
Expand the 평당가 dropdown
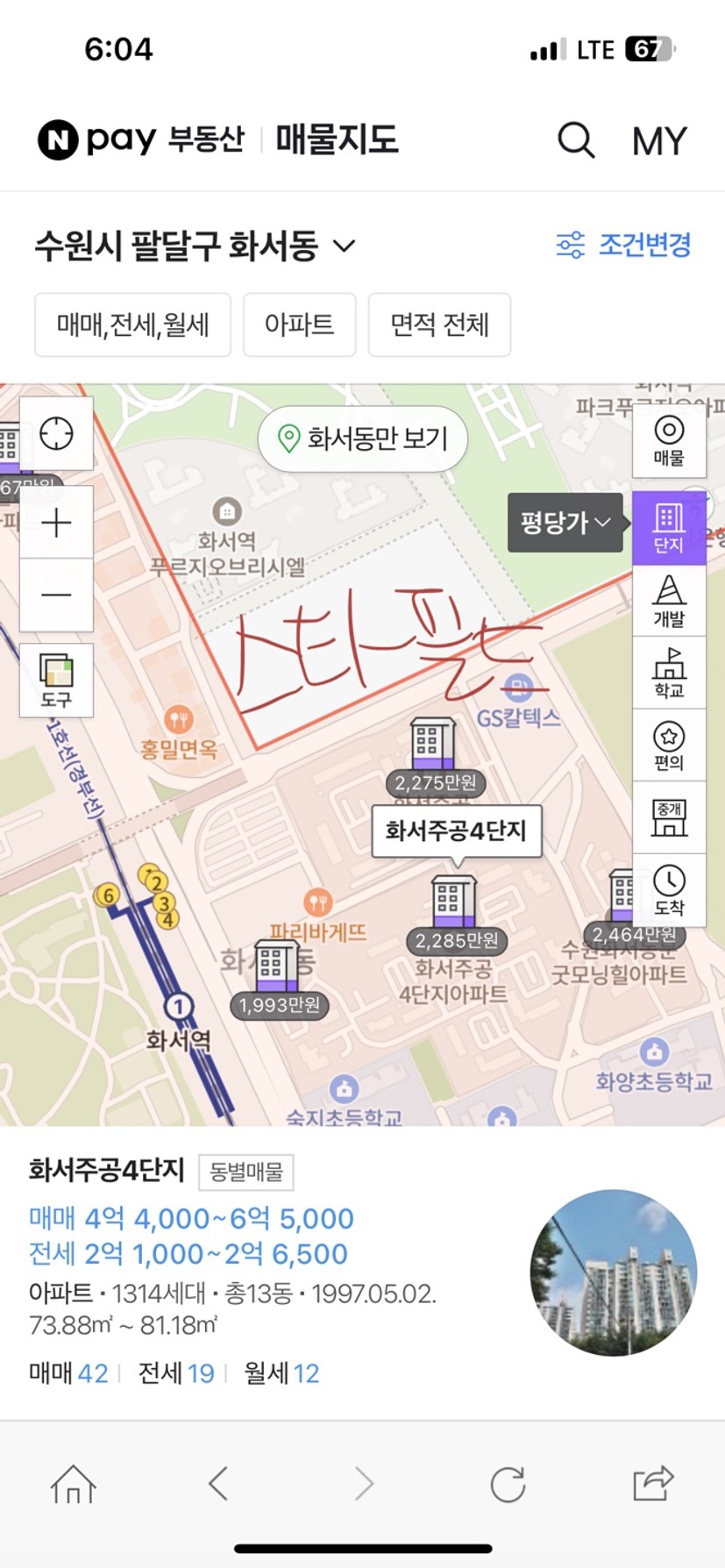565,523
